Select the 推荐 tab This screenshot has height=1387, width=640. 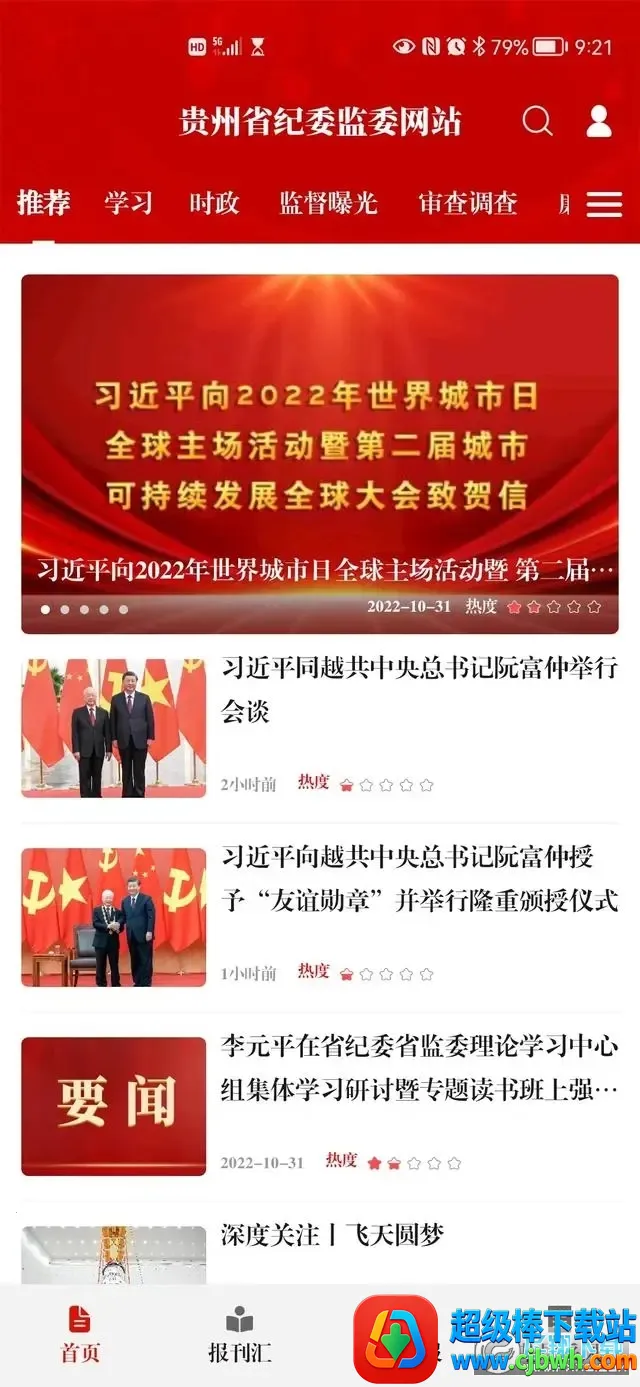pos(43,203)
